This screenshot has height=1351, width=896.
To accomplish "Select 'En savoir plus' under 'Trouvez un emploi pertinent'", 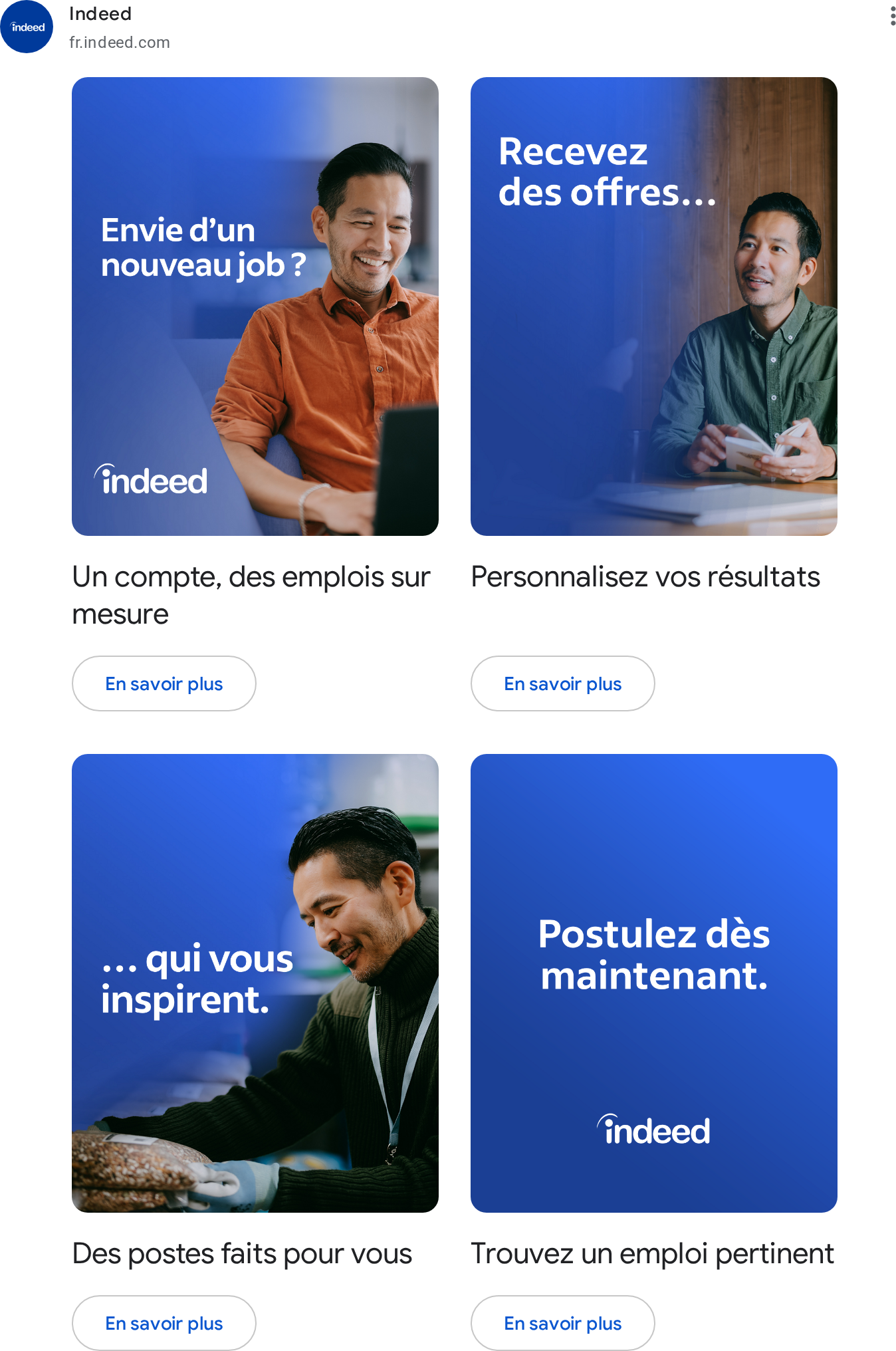I will (x=563, y=1323).
